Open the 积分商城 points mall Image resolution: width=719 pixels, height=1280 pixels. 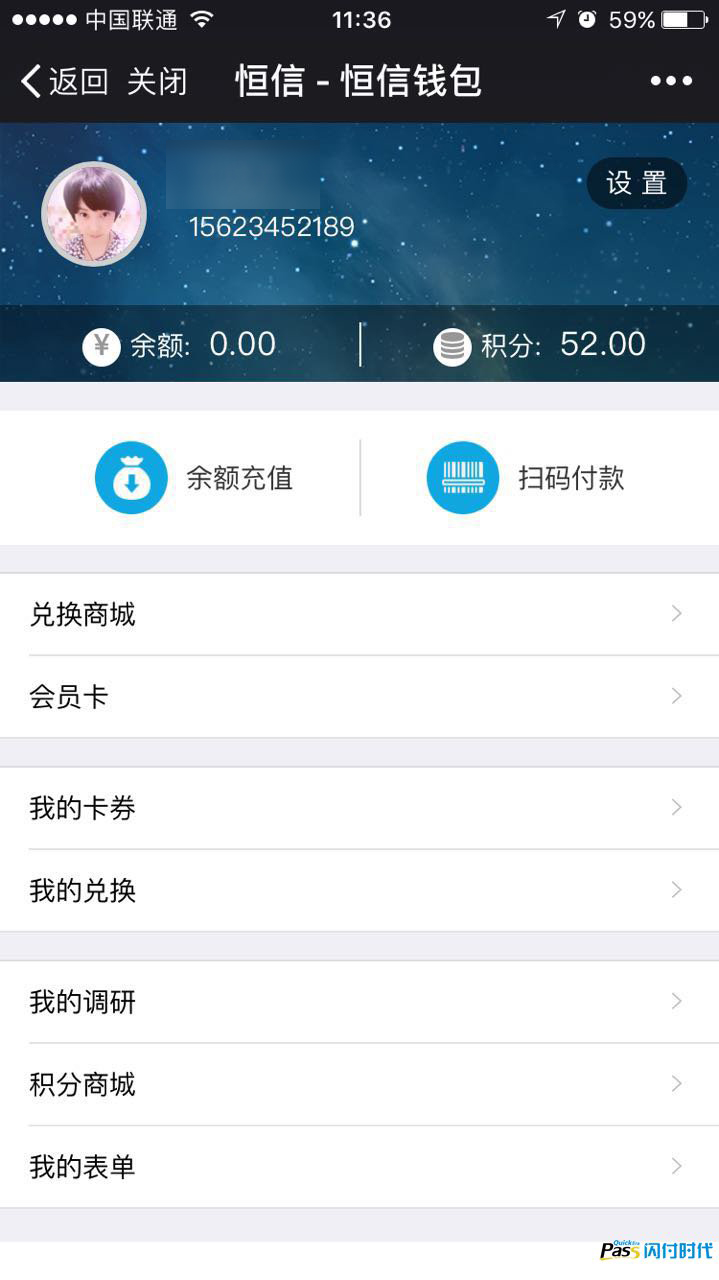click(359, 1084)
